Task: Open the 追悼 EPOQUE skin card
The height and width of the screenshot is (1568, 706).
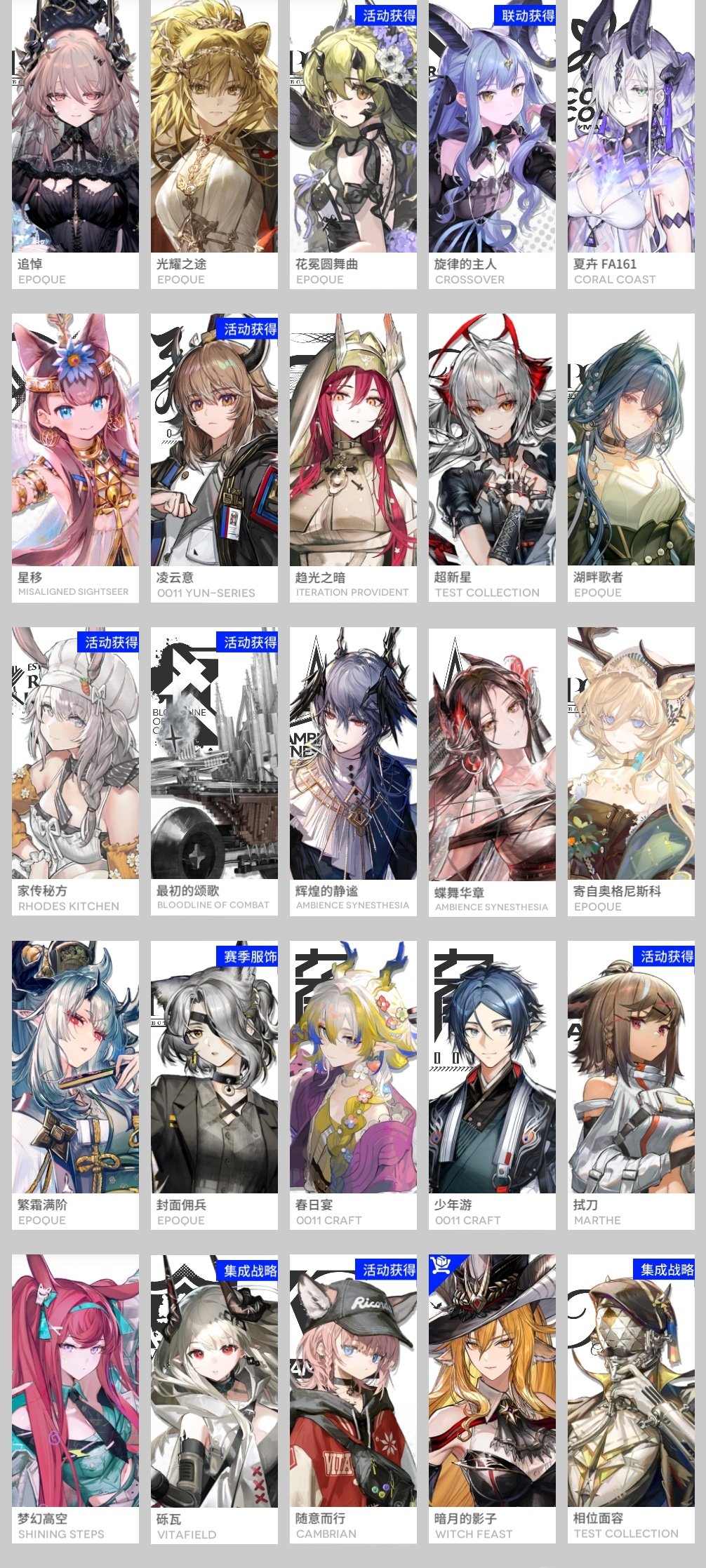Action: (x=75, y=144)
